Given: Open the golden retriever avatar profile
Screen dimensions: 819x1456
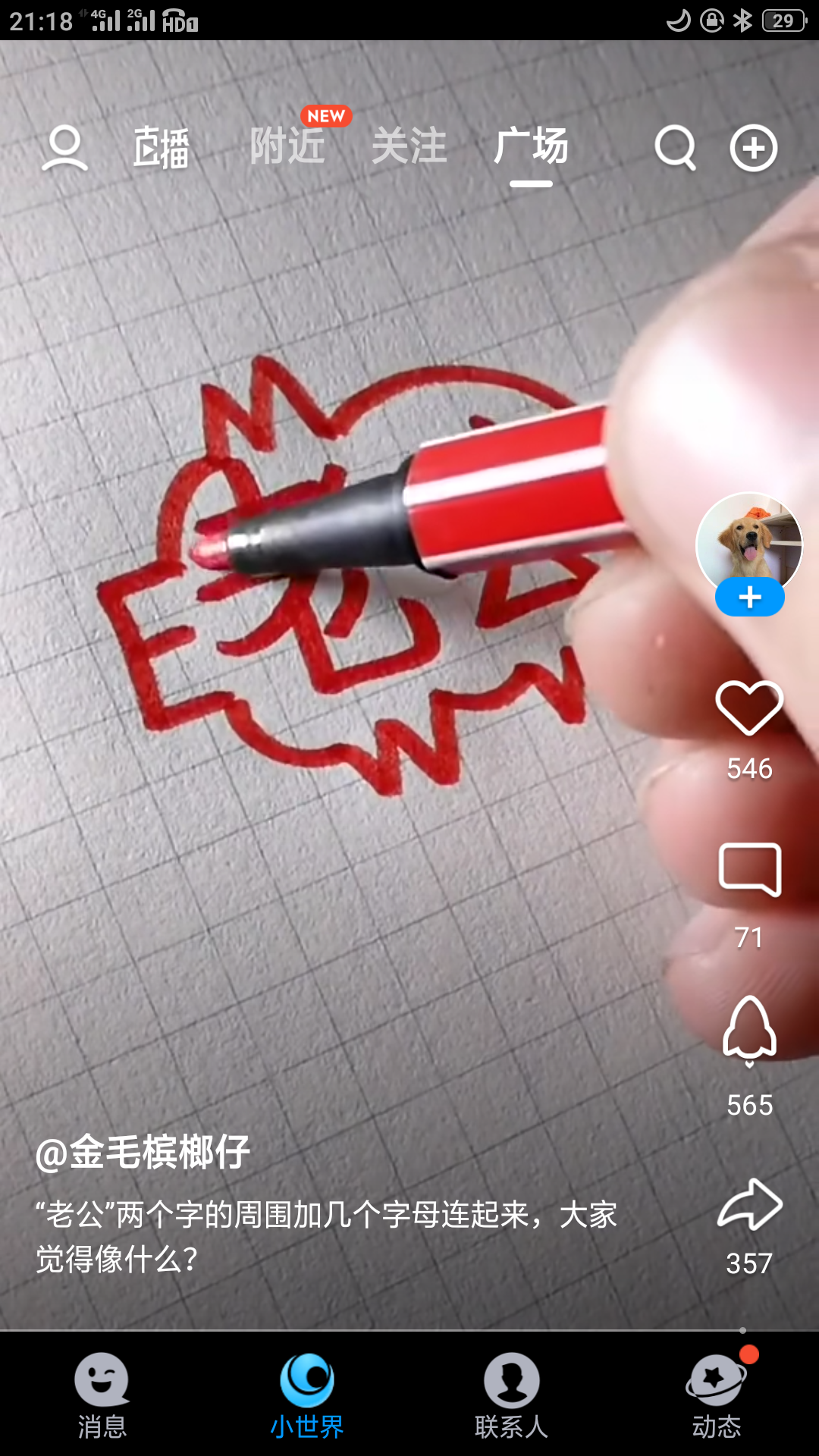Looking at the screenshot, I should [748, 540].
